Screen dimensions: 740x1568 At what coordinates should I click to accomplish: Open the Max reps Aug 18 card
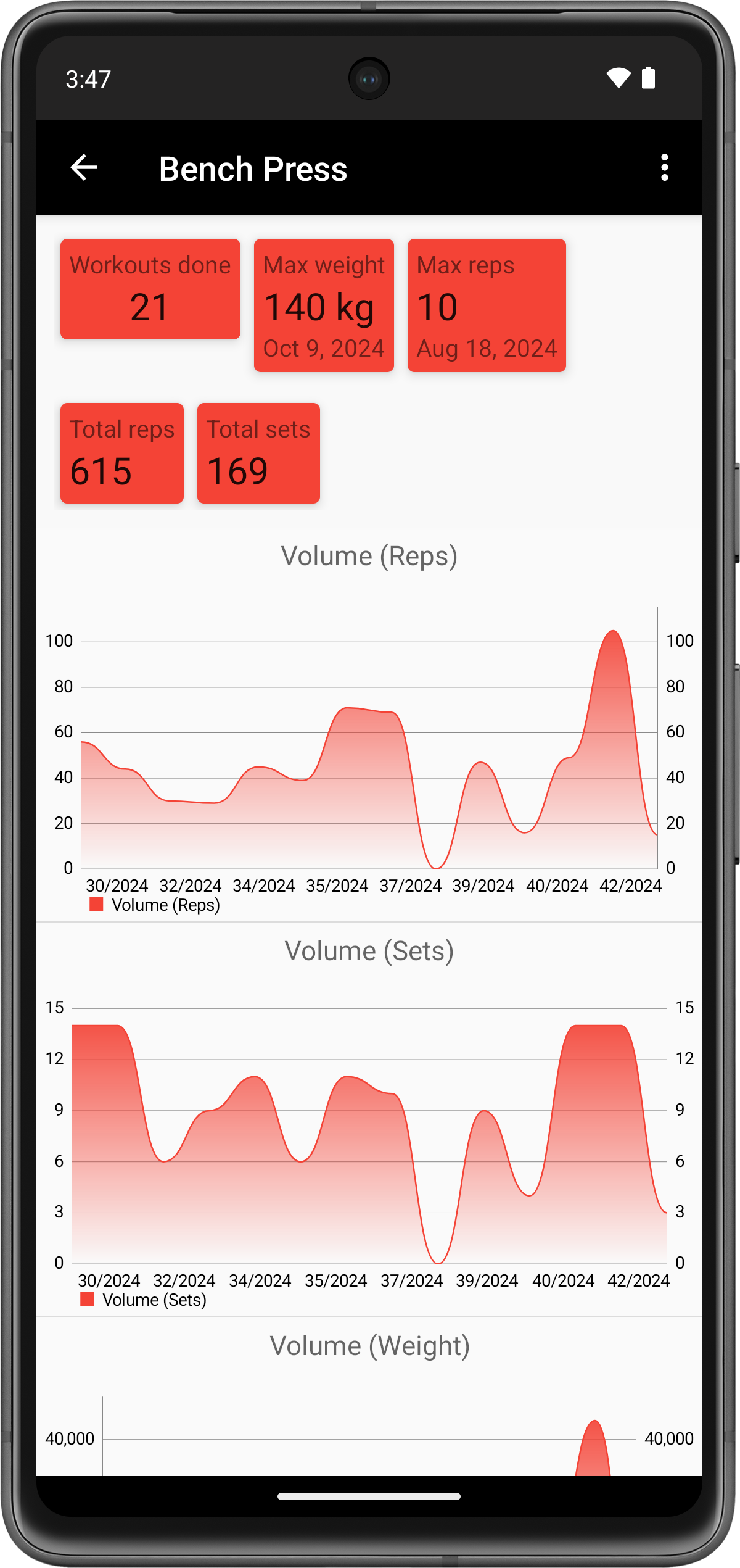click(x=487, y=305)
